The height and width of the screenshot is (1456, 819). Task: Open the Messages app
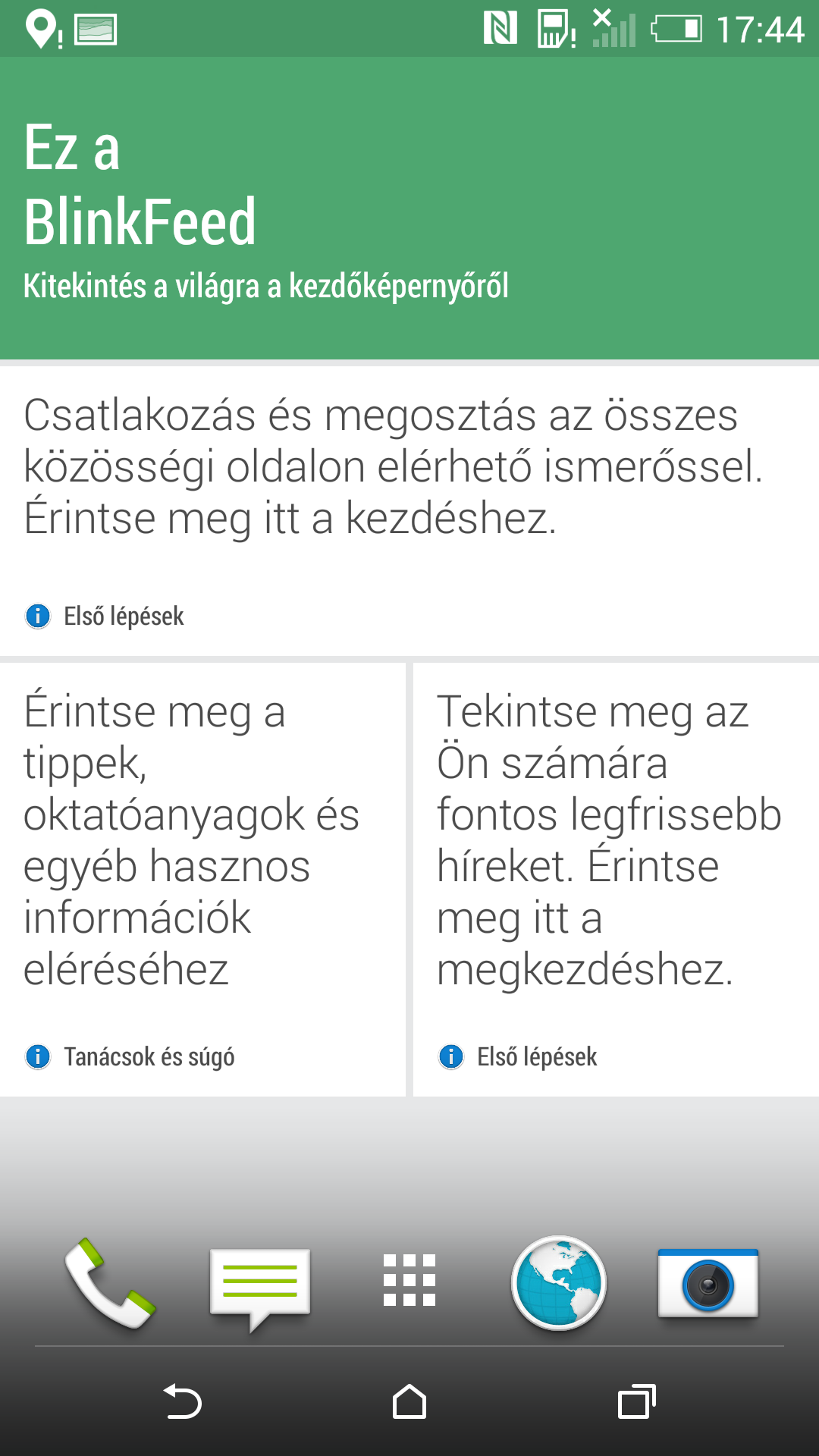259,1285
